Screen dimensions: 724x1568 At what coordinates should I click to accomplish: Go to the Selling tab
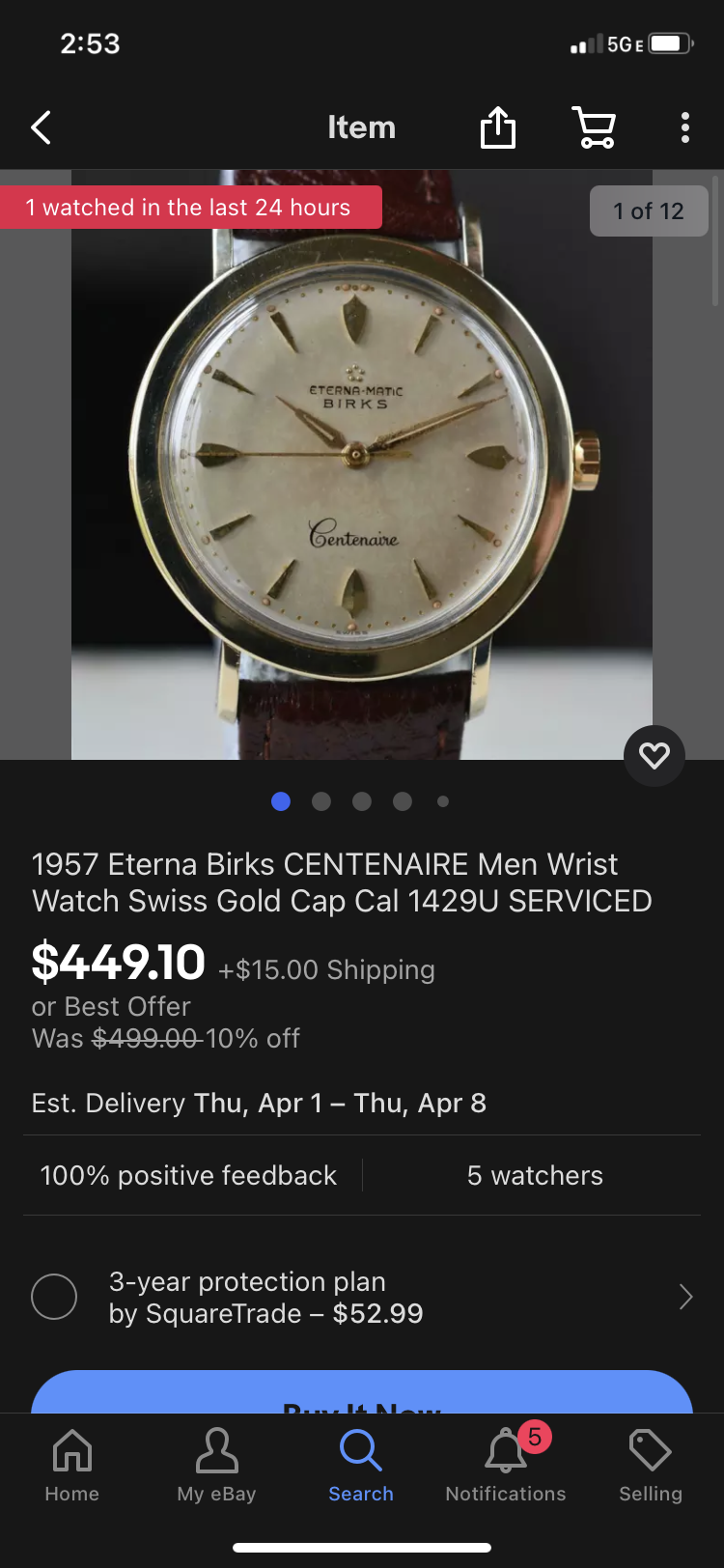pyautogui.click(x=651, y=1465)
